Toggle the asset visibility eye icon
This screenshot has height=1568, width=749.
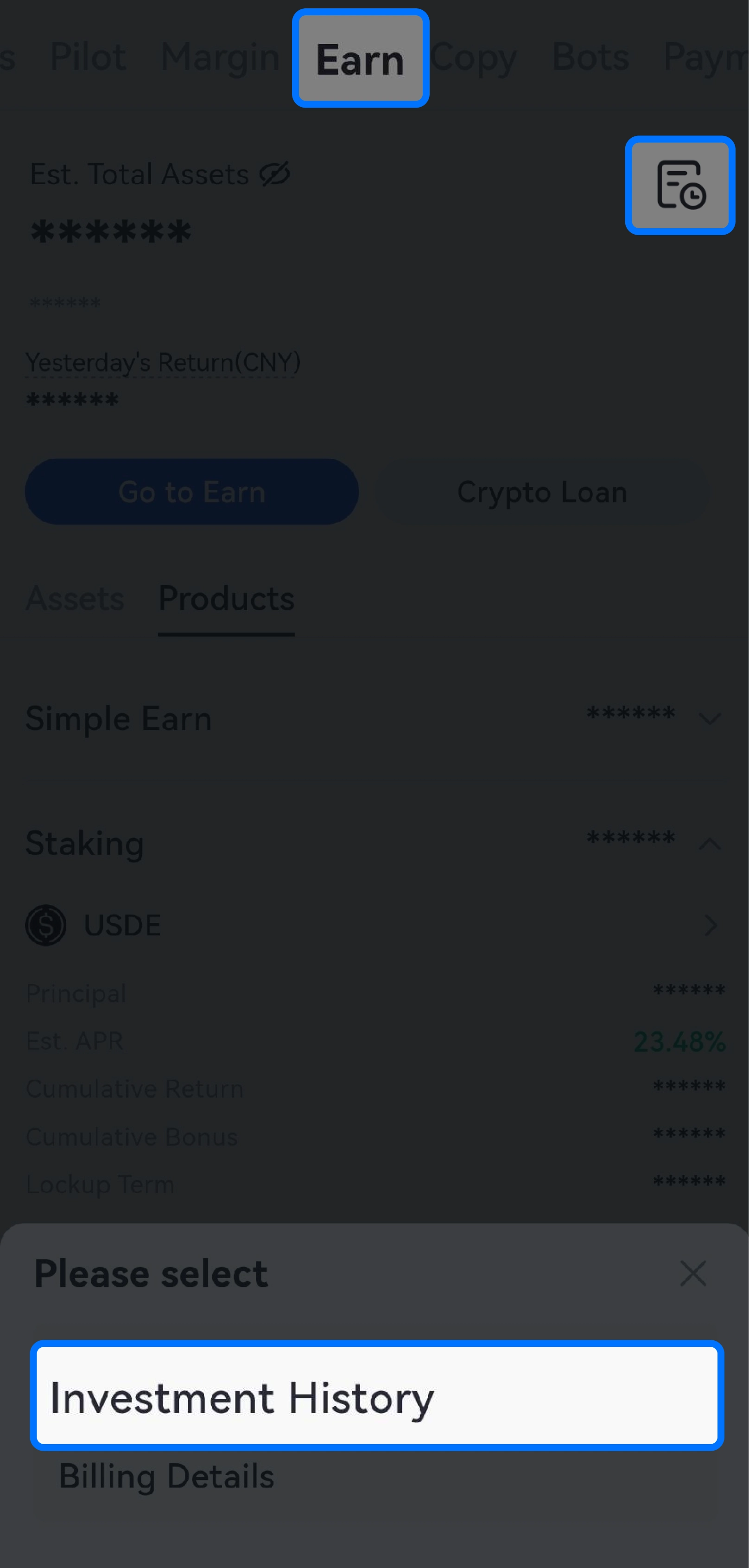tap(274, 174)
